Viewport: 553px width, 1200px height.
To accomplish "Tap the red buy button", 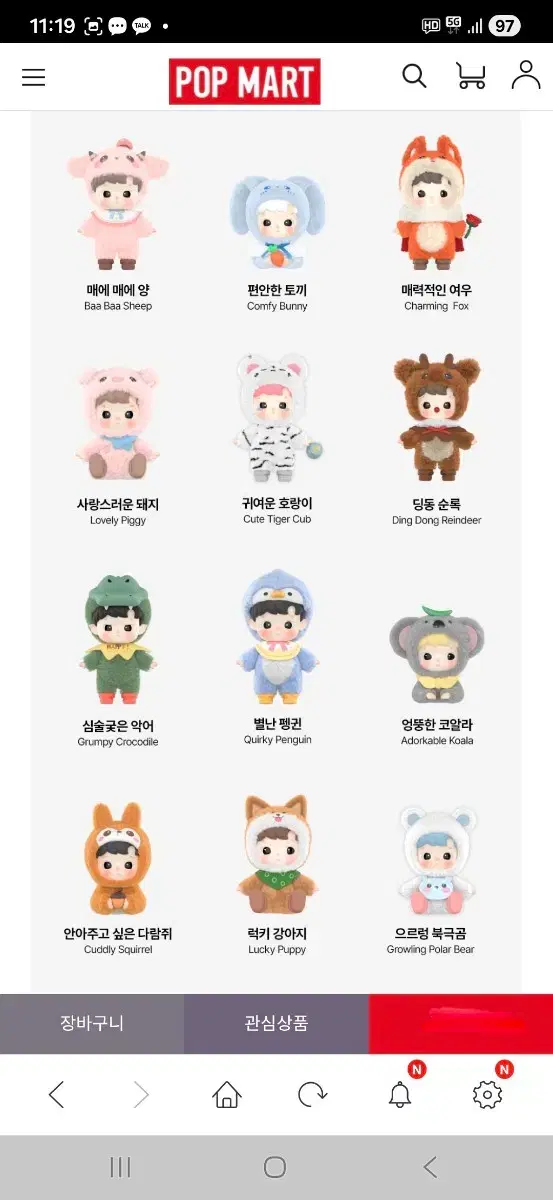I will click(461, 1023).
